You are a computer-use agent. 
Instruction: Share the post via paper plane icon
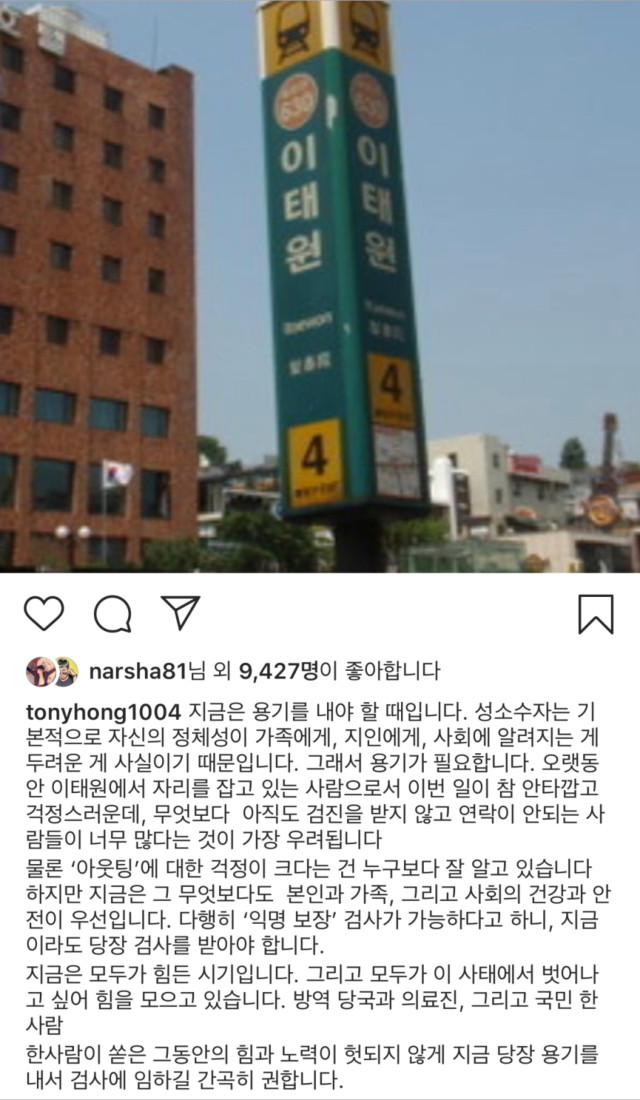click(180, 612)
